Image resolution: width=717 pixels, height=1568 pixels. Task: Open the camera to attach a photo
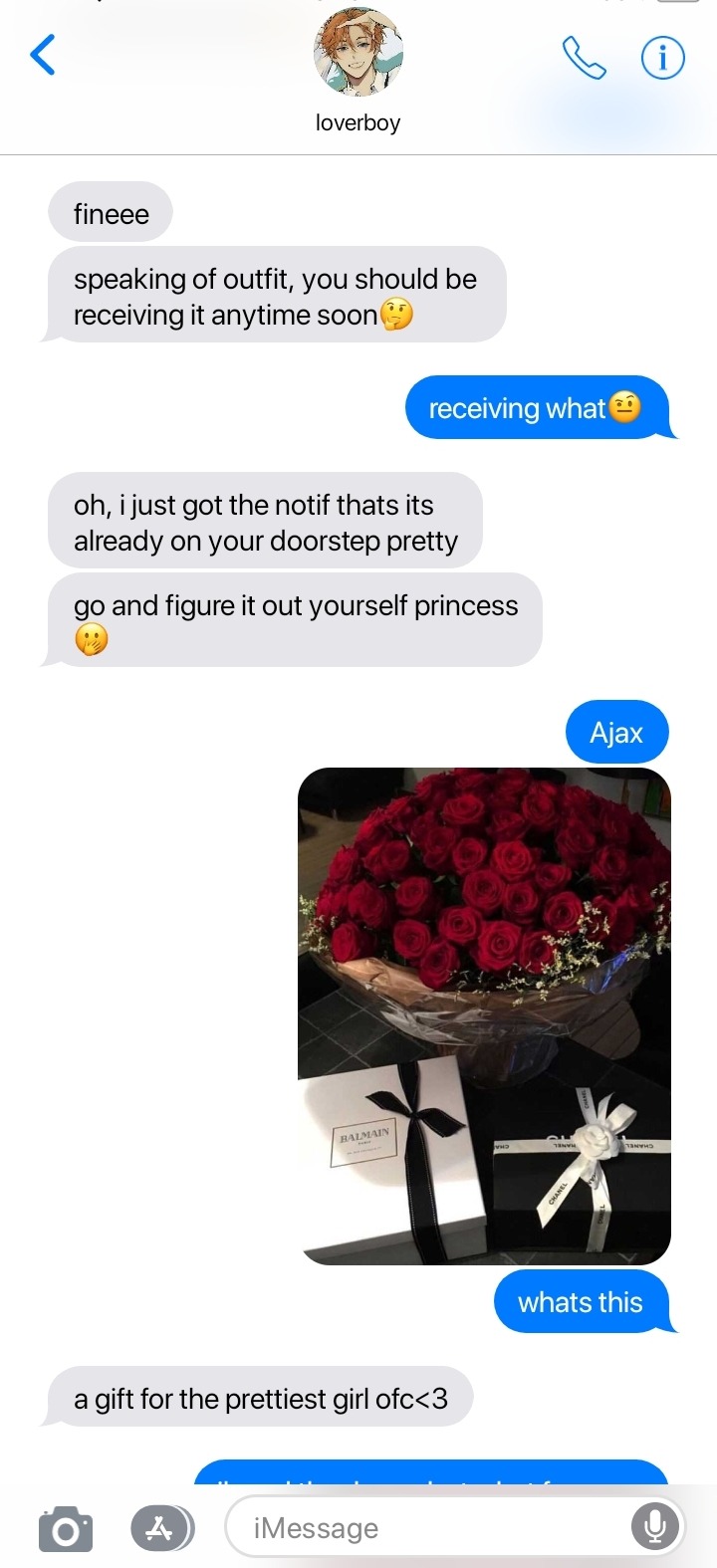point(66,1528)
